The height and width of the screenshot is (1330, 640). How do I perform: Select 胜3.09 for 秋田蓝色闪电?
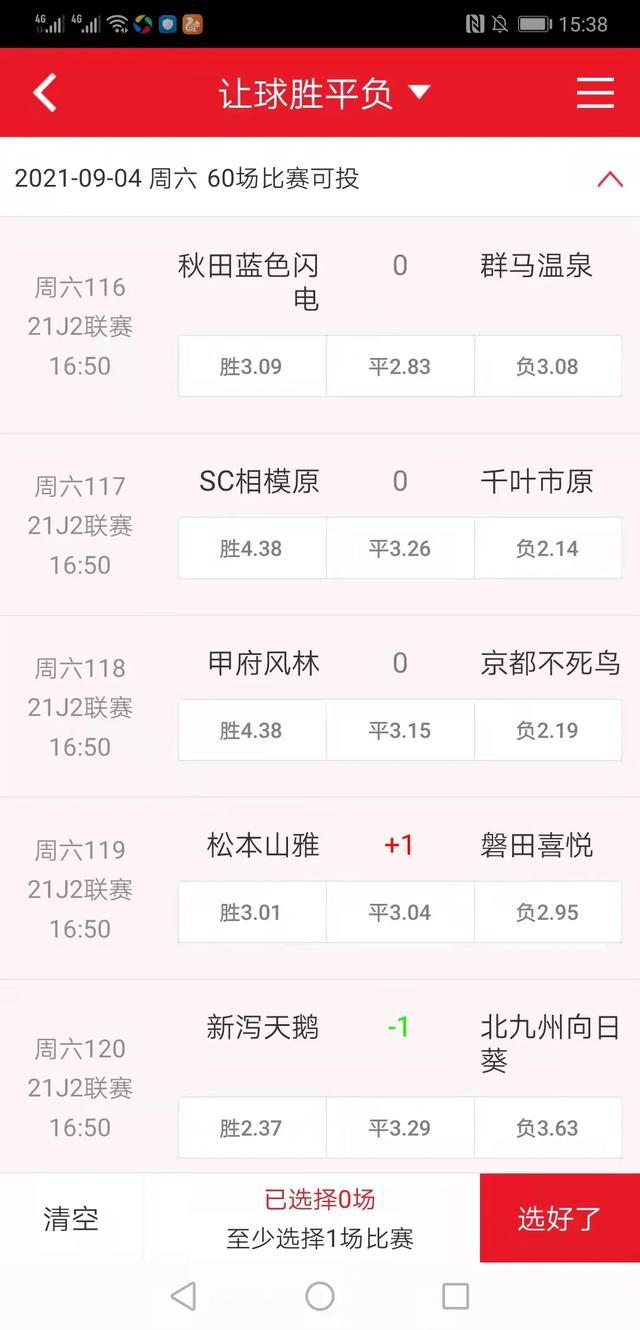point(252,366)
